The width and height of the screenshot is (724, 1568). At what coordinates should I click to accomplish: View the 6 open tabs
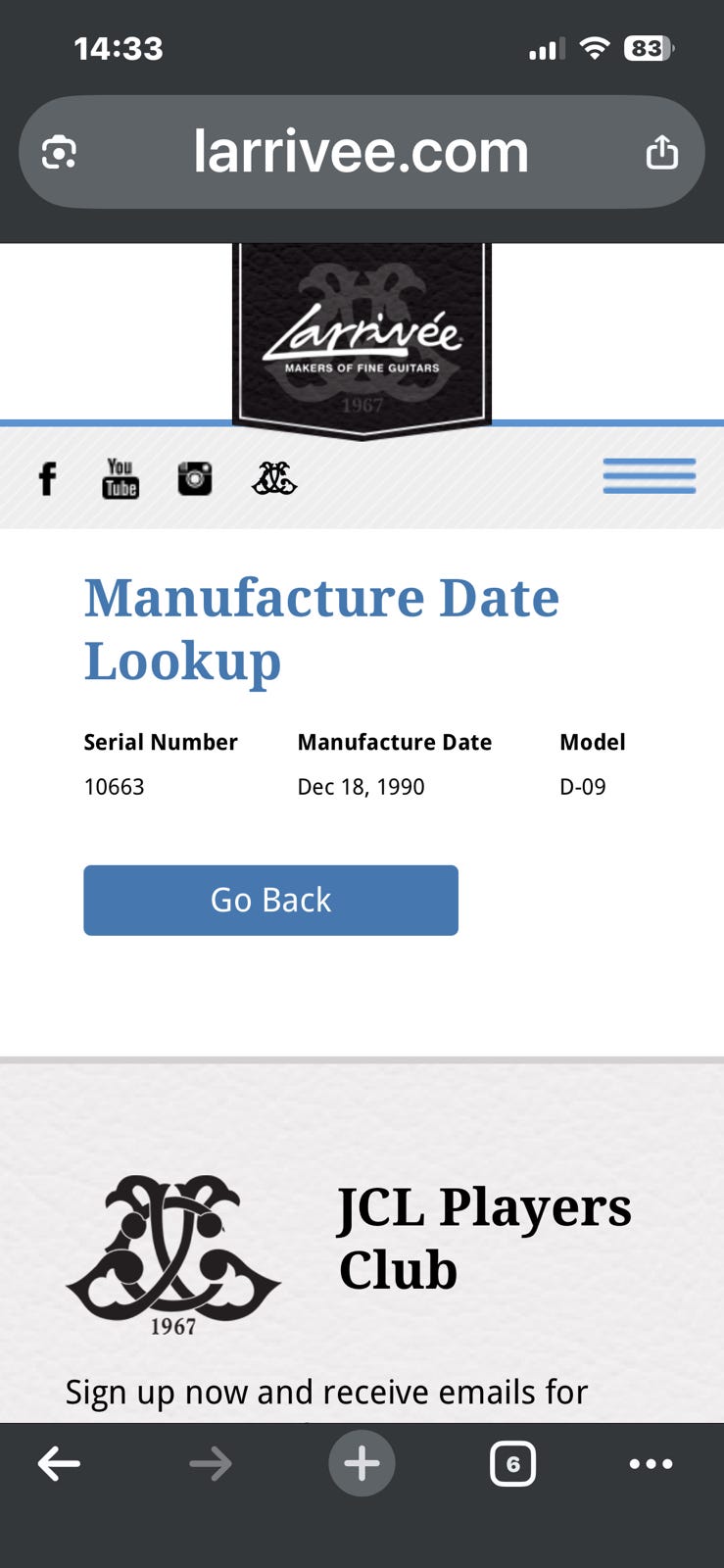[512, 1464]
